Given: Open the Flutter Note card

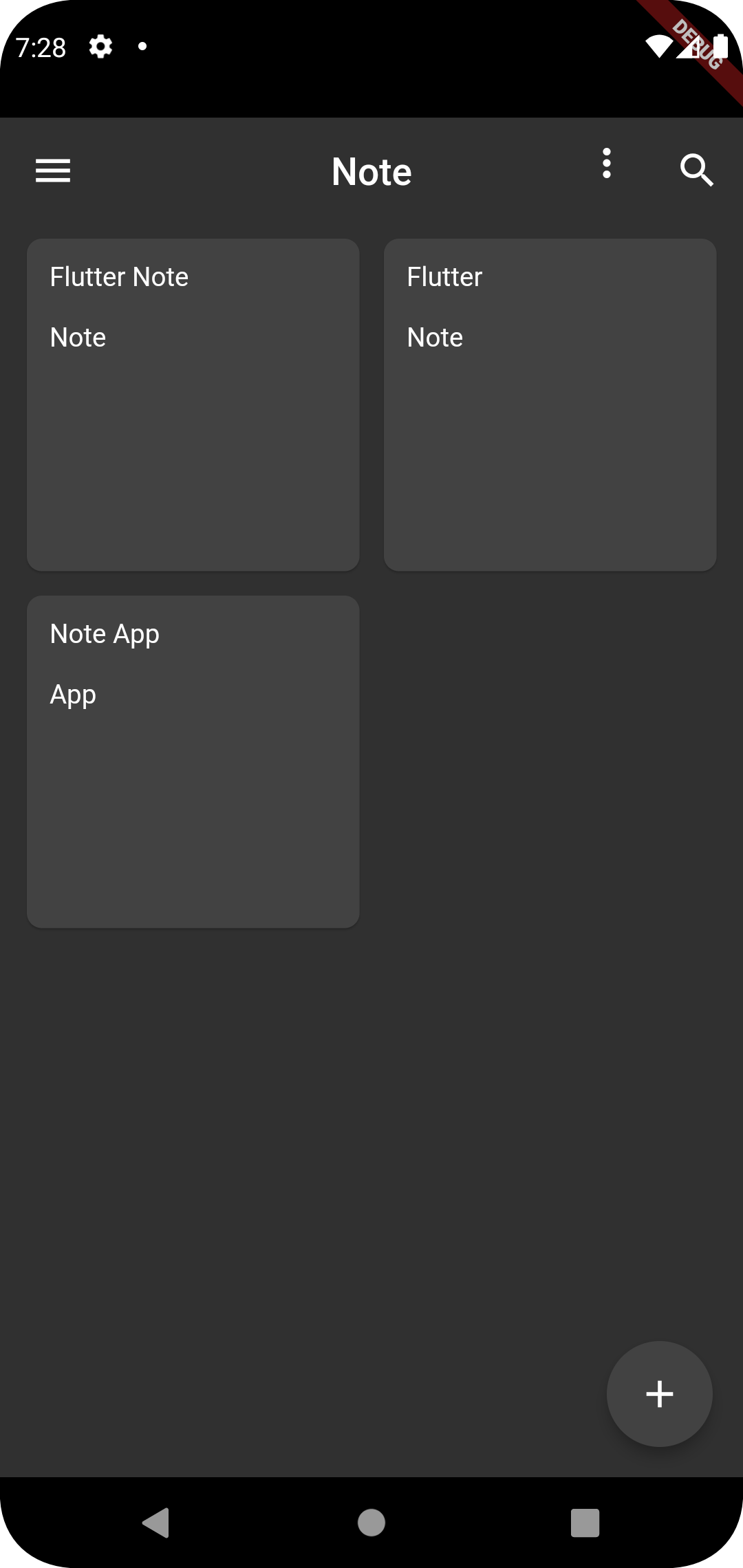Looking at the screenshot, I should (193, 404).
